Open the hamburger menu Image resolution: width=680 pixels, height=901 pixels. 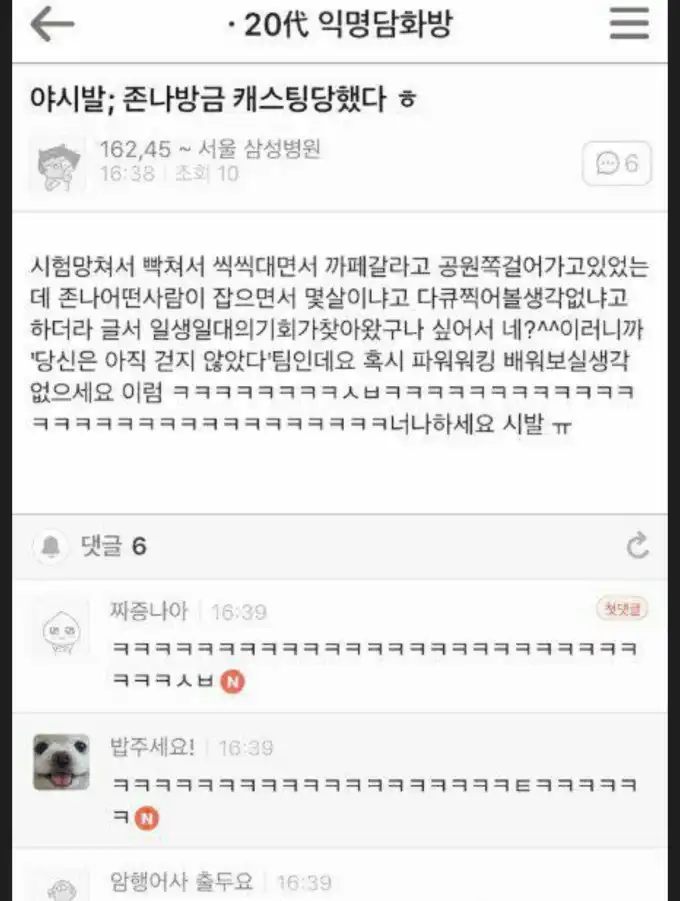point(629,24)
